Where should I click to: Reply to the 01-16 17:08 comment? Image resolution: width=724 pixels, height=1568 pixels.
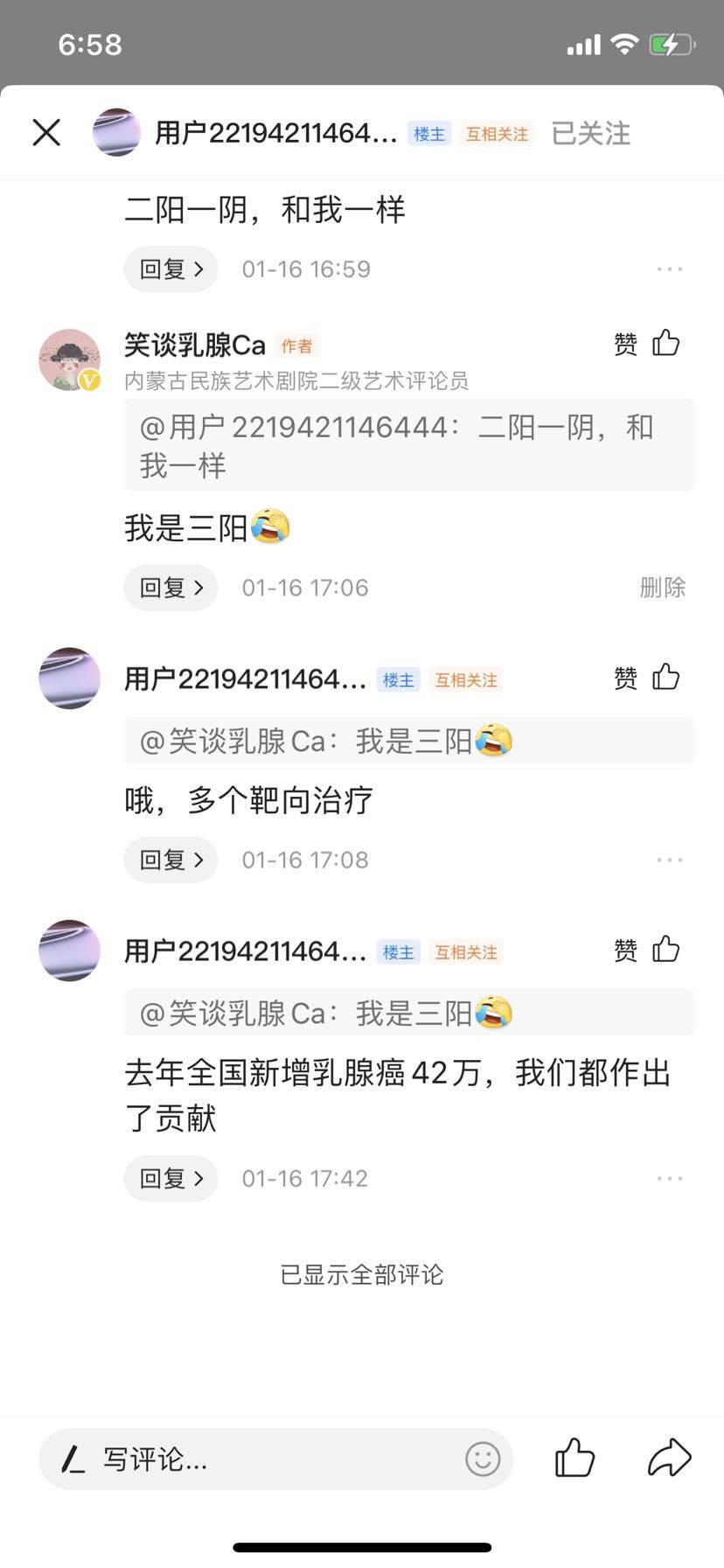pyautogui.click(x=171, y=860)
